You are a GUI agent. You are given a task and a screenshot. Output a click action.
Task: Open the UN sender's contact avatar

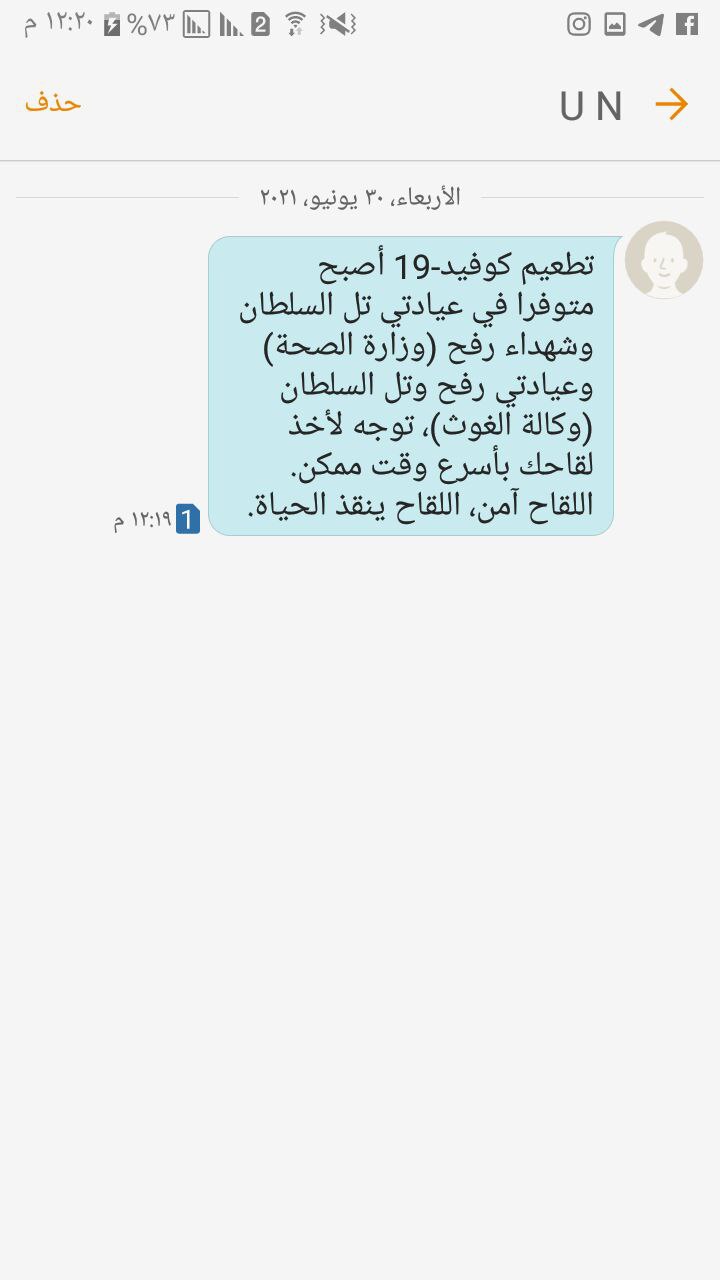(x=663, y=260)
